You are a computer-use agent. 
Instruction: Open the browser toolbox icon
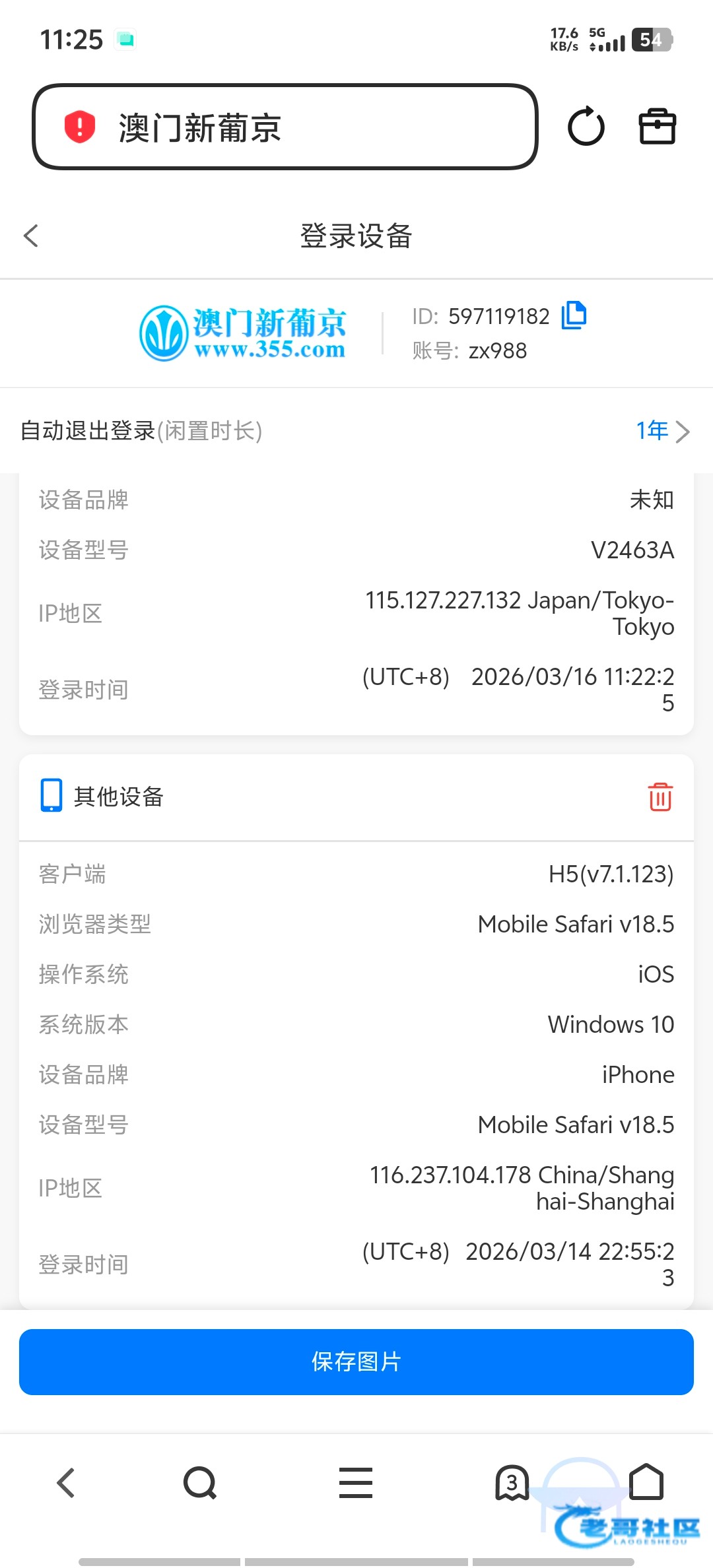[657, 127]
